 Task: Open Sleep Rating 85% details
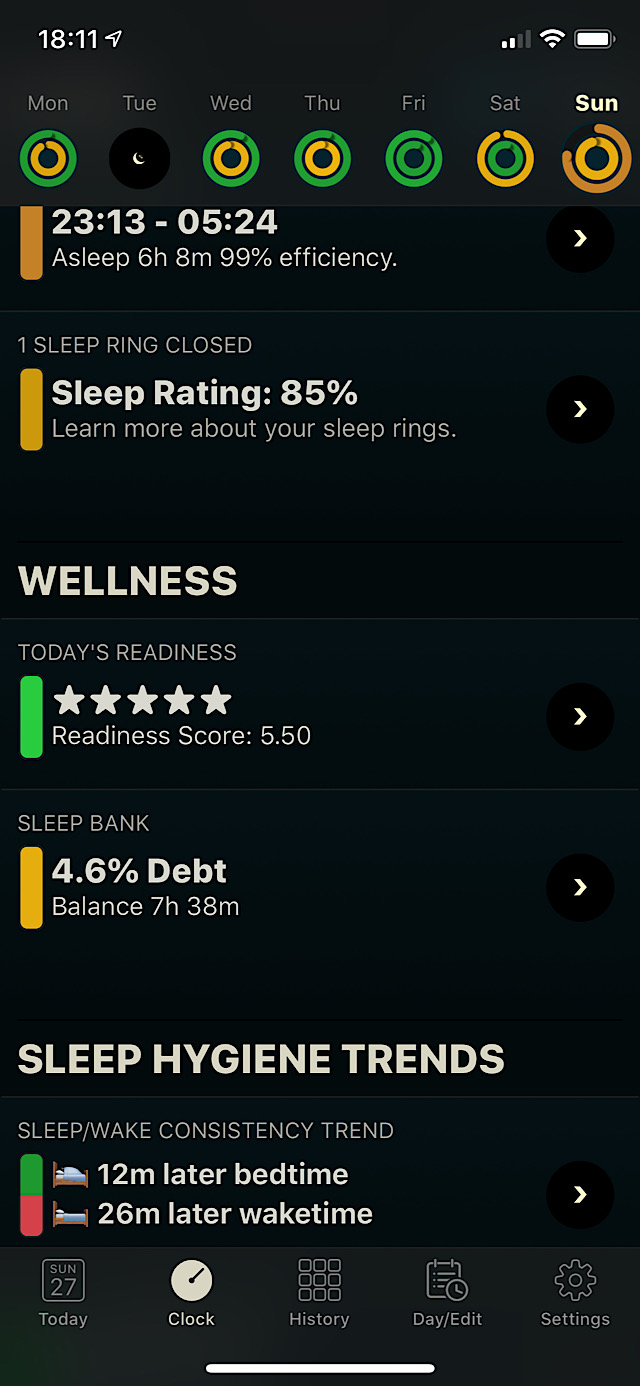coord(580,410)
